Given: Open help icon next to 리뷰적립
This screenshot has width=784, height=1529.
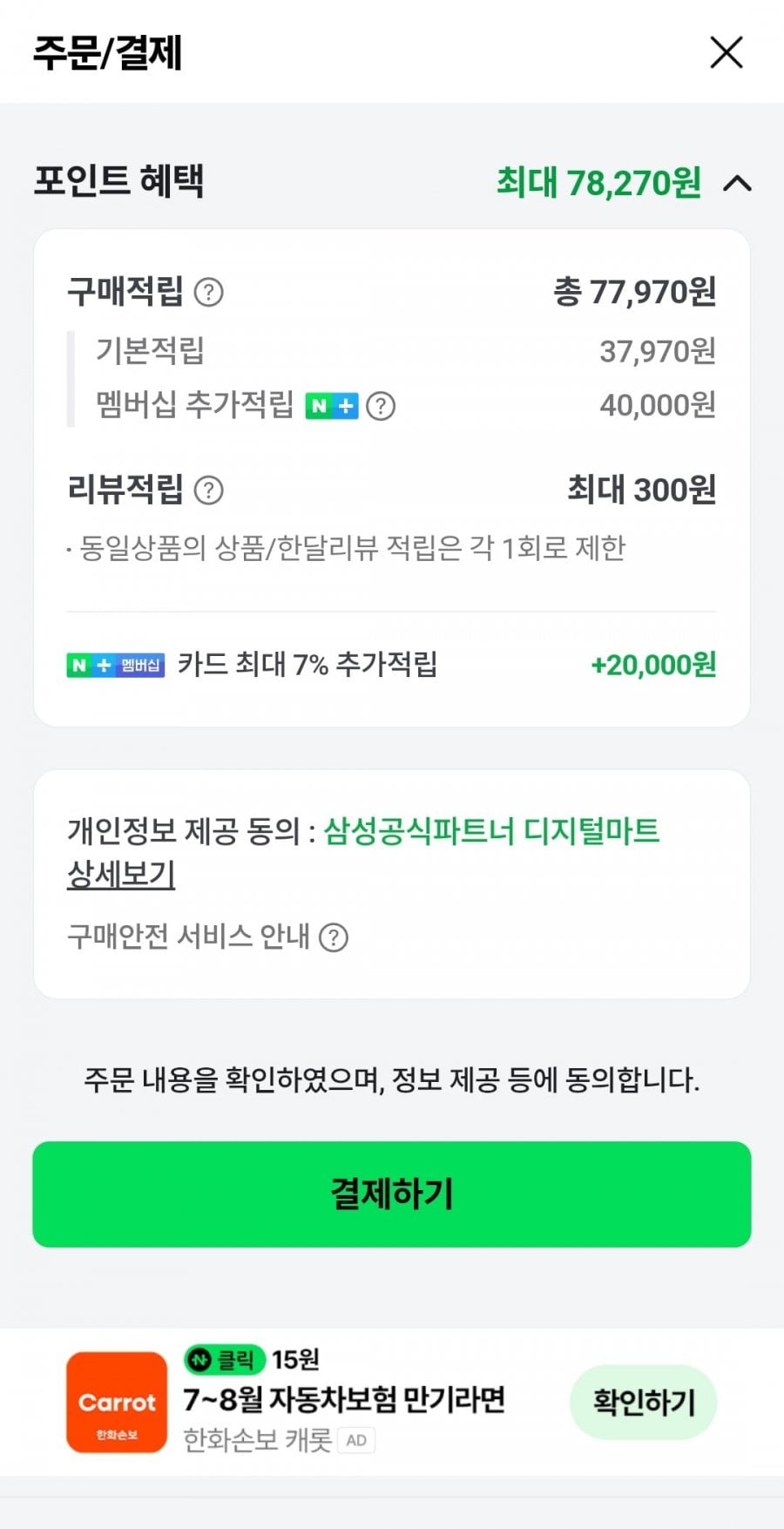Looking at the screenshot, I should click(208, 490).
